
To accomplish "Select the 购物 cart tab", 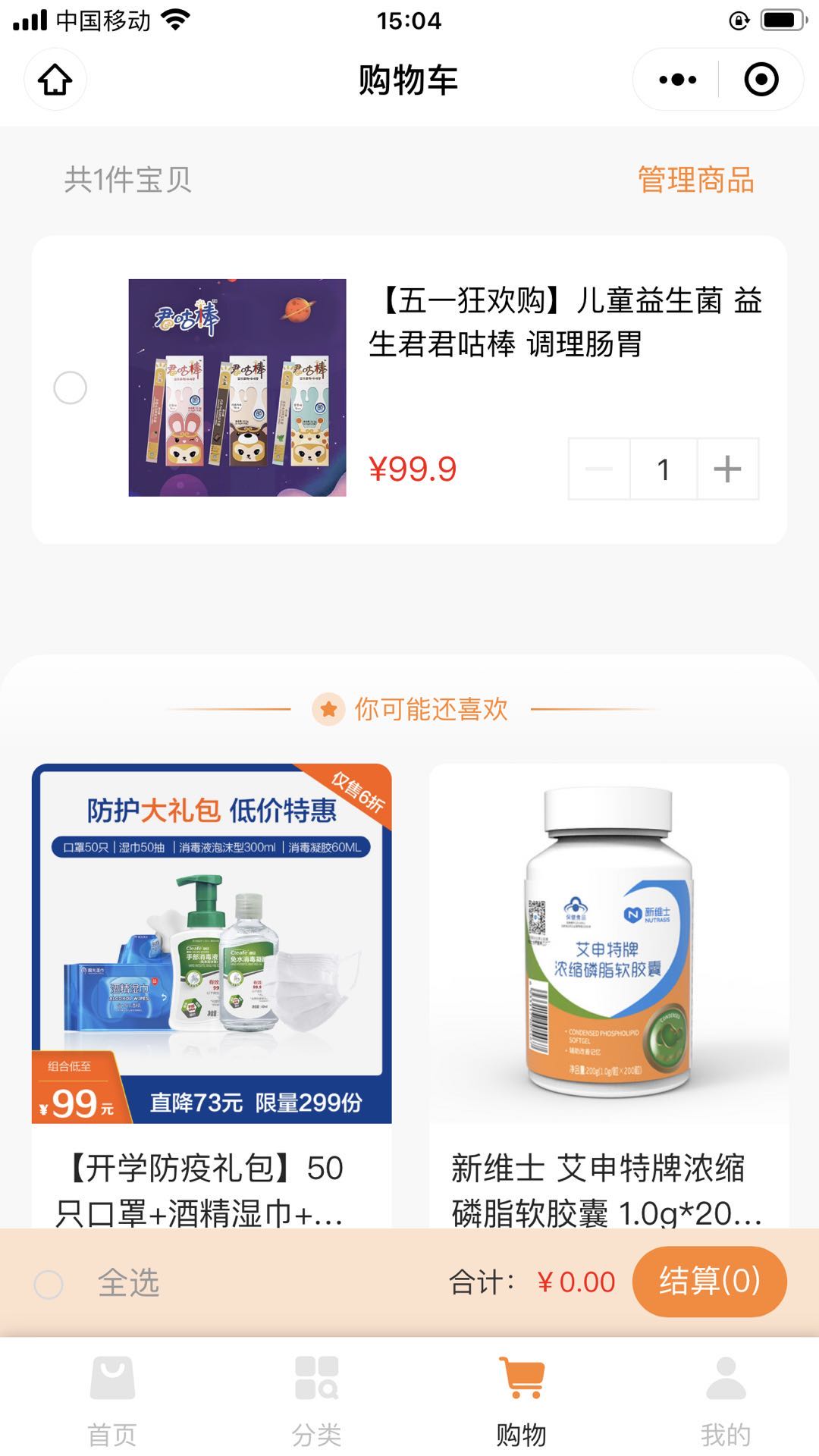I will click(522, 1401).
